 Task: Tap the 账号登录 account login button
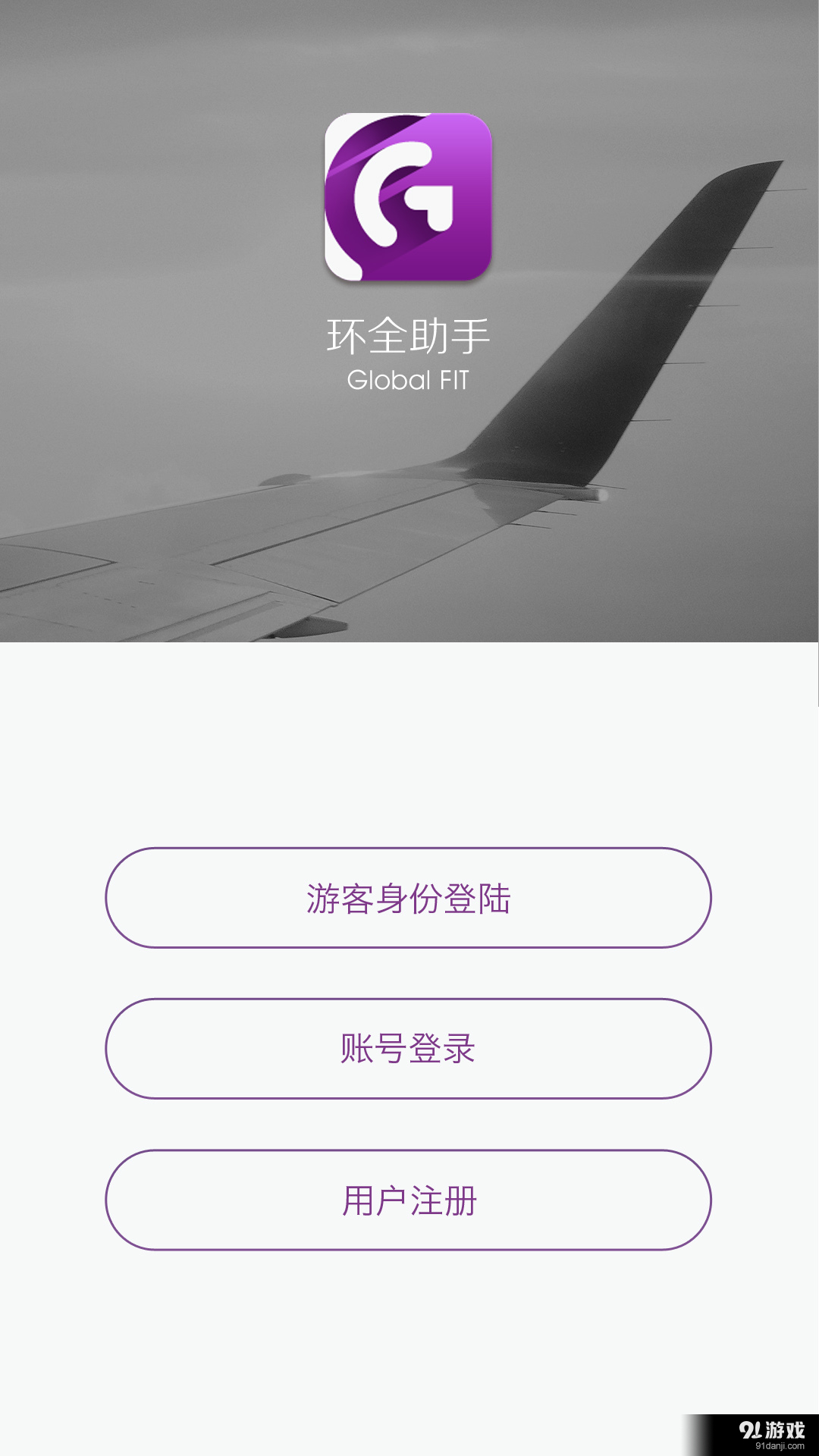point(408,1048)
